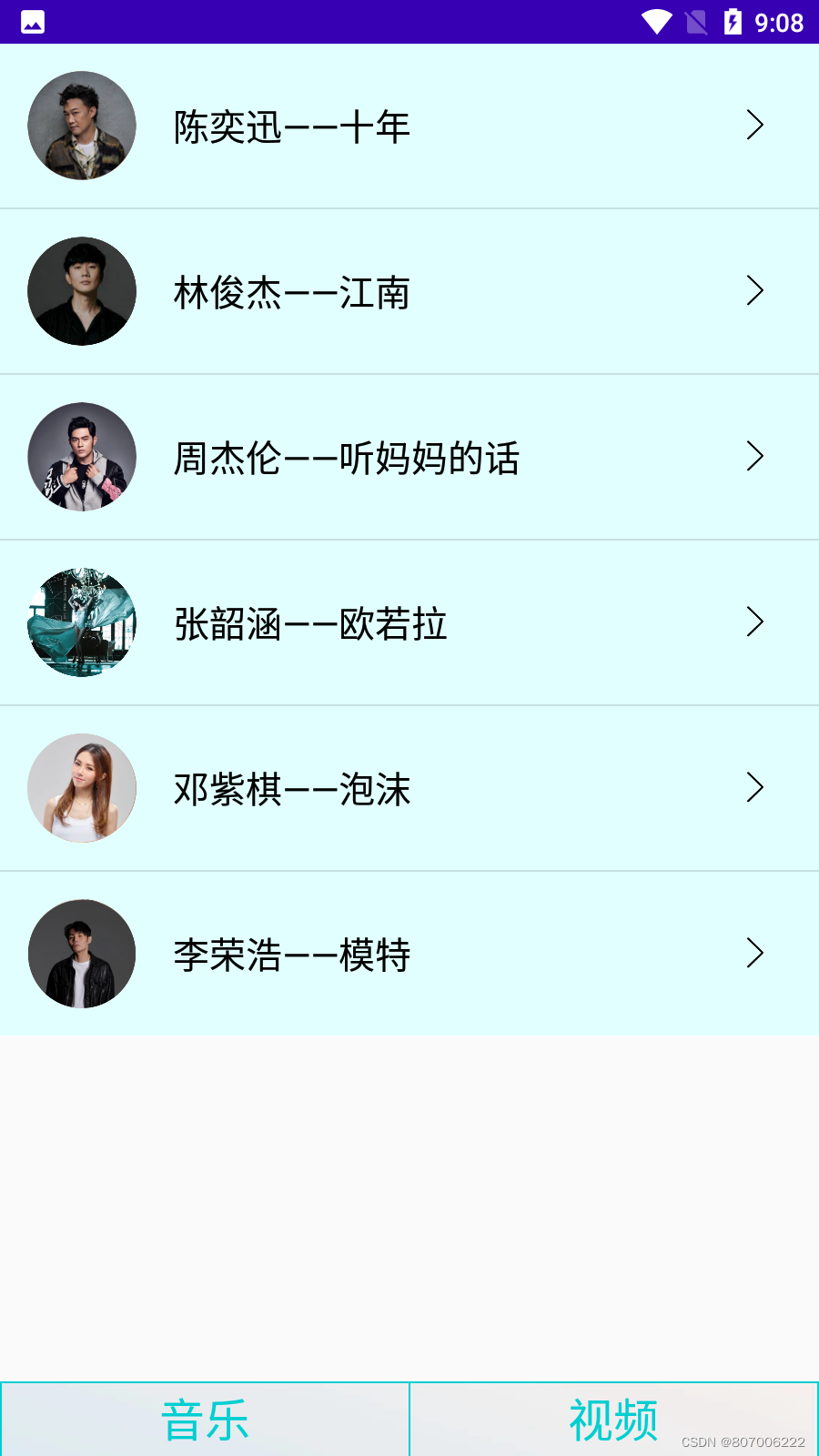
Task: Switch to the 音乐 tab
Action: (205, 1420)
